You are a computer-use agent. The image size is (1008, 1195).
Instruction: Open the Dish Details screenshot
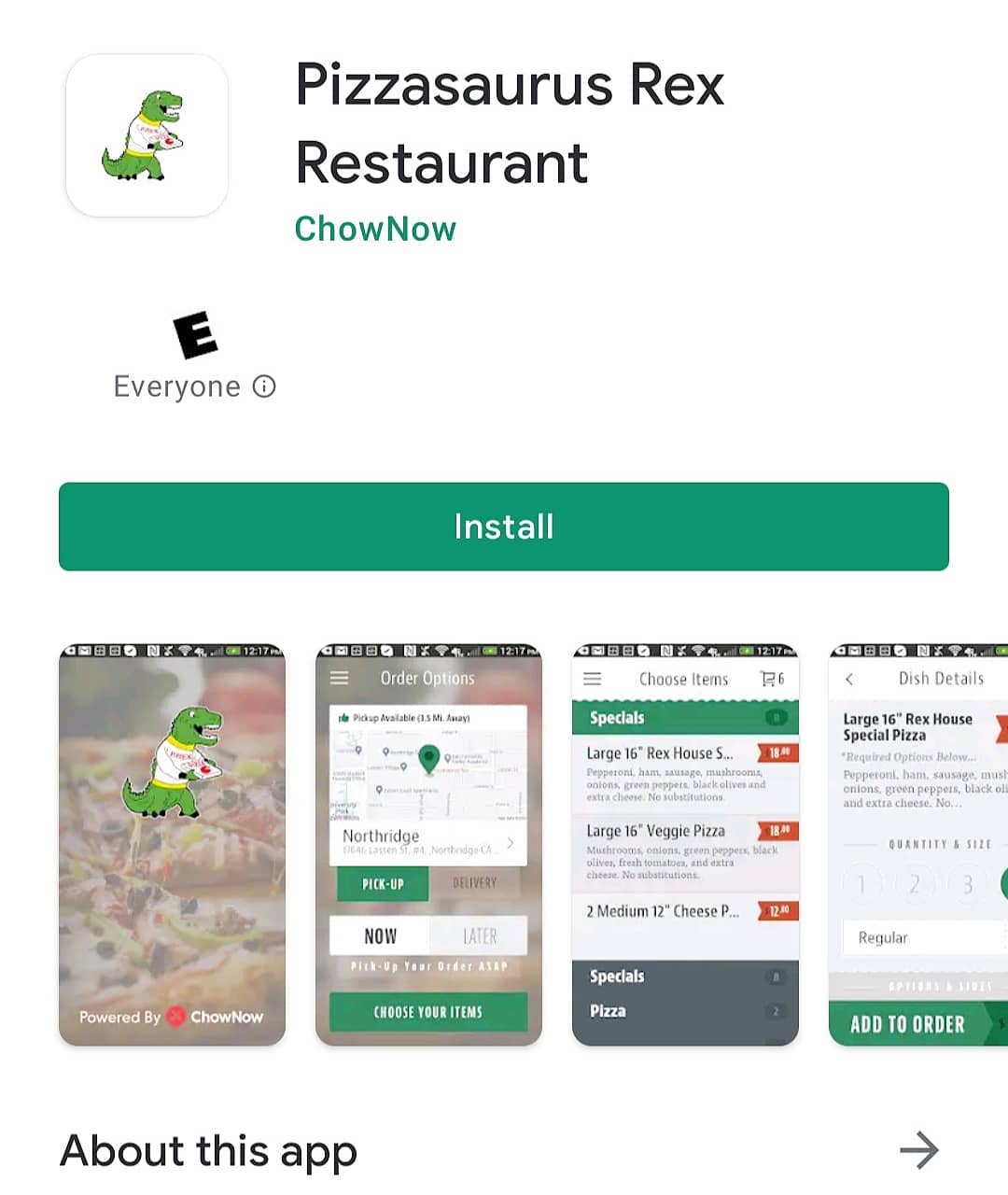(x=918, y=845)
